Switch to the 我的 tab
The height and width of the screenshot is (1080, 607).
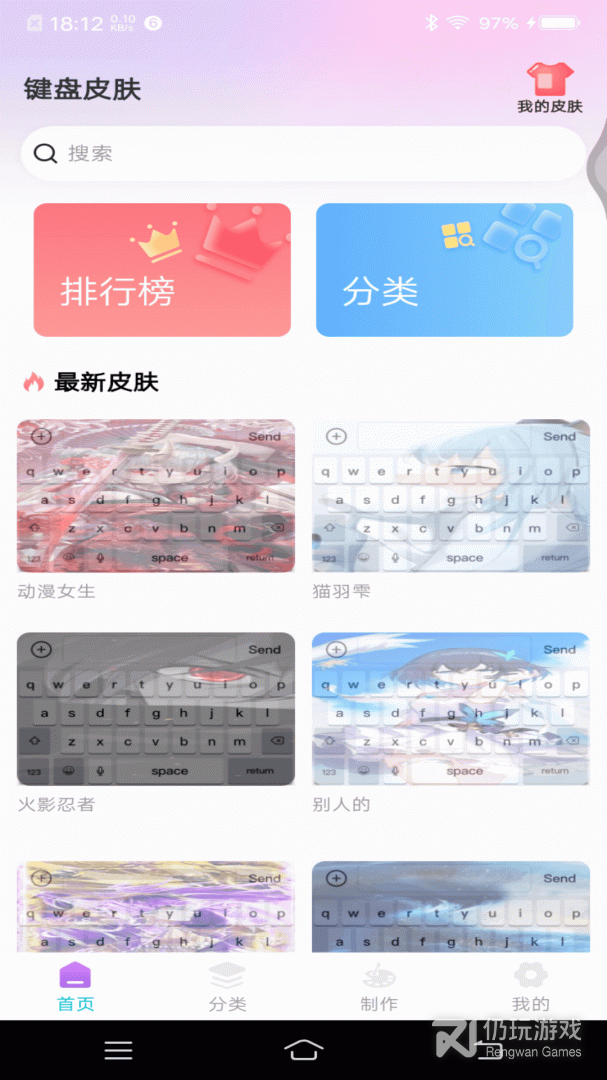tap(530, 986)
